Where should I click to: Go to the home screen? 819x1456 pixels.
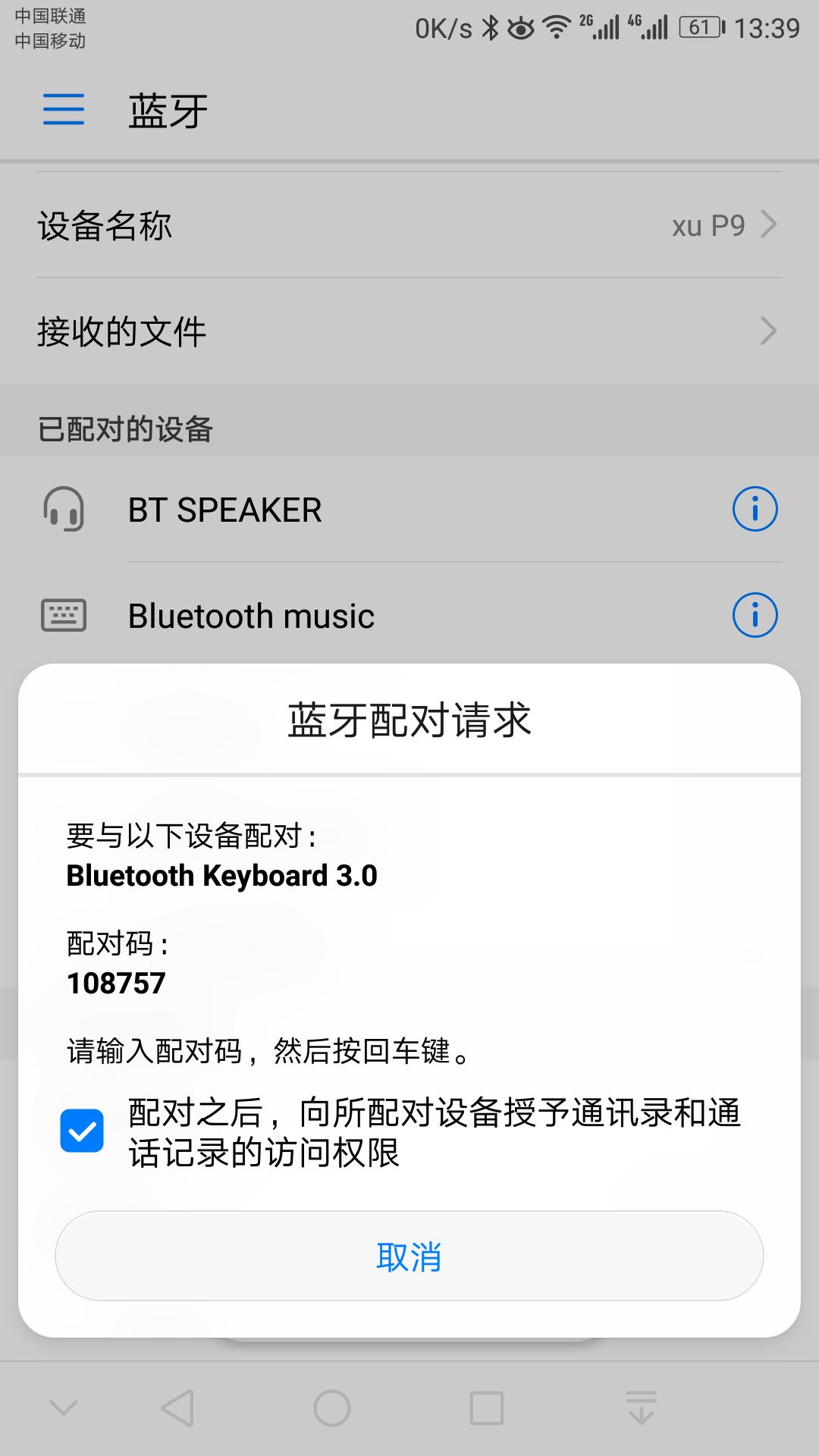[x=332, y=1408]
